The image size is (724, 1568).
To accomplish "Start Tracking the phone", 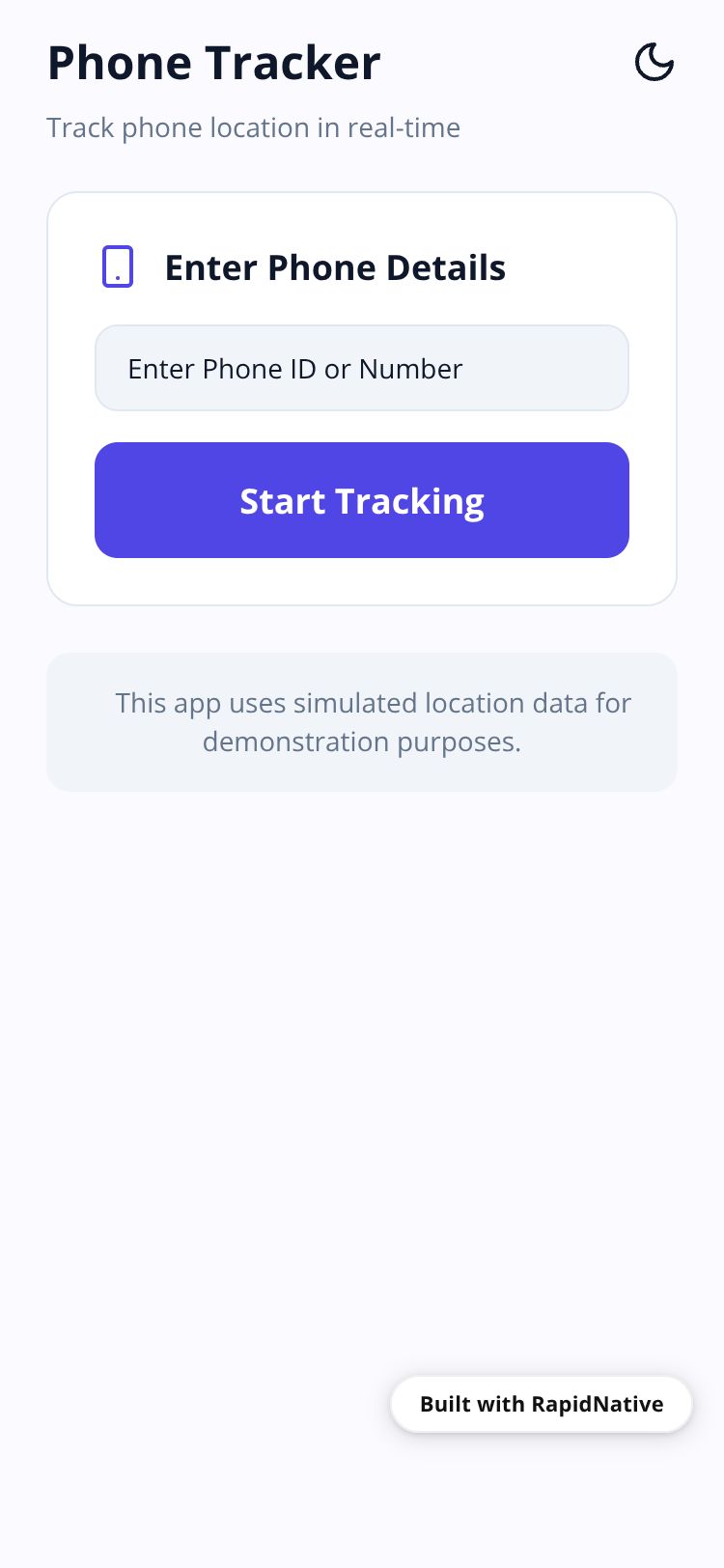I will [x=362, y=500].
